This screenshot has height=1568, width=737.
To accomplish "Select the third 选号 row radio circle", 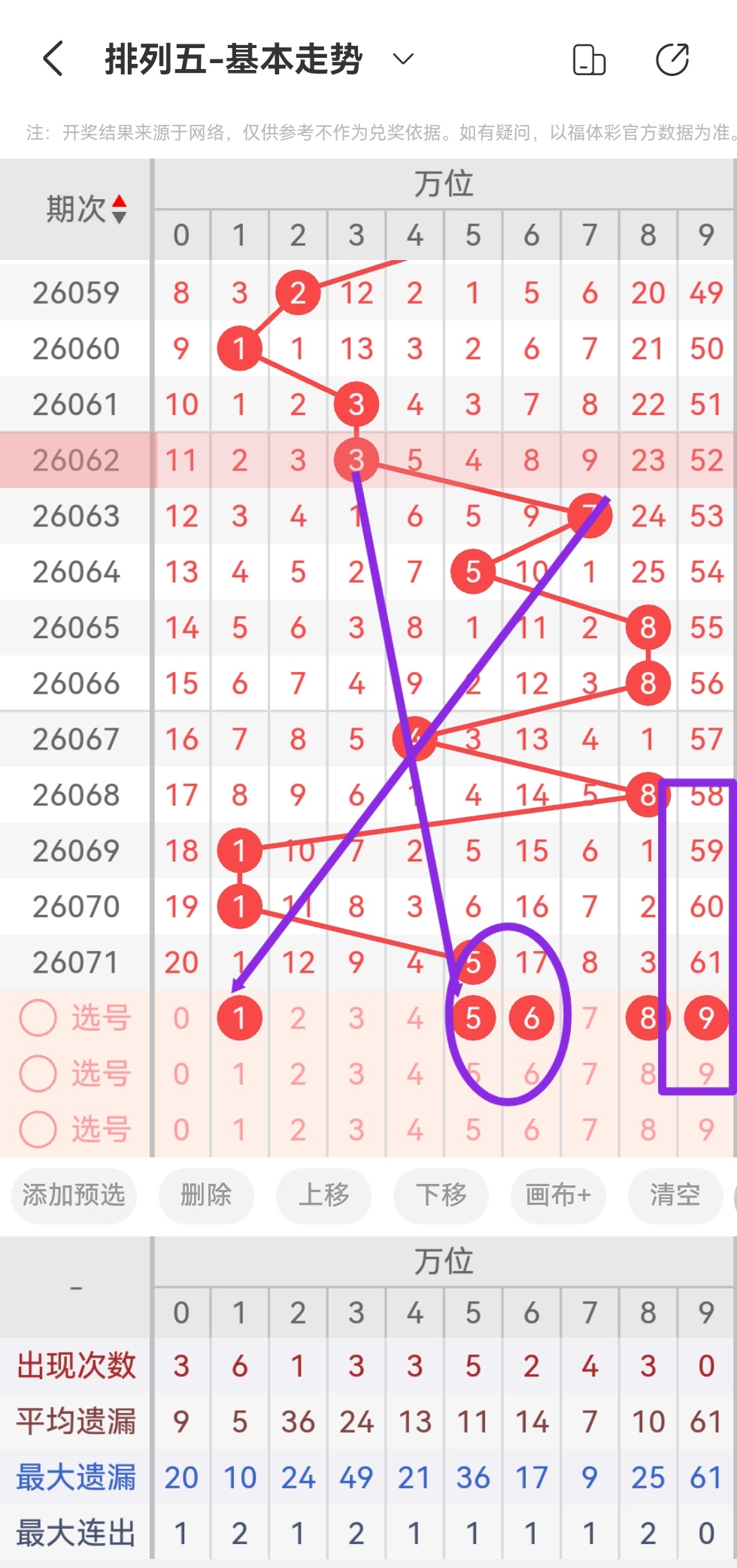I will (x=38, y=1130).
